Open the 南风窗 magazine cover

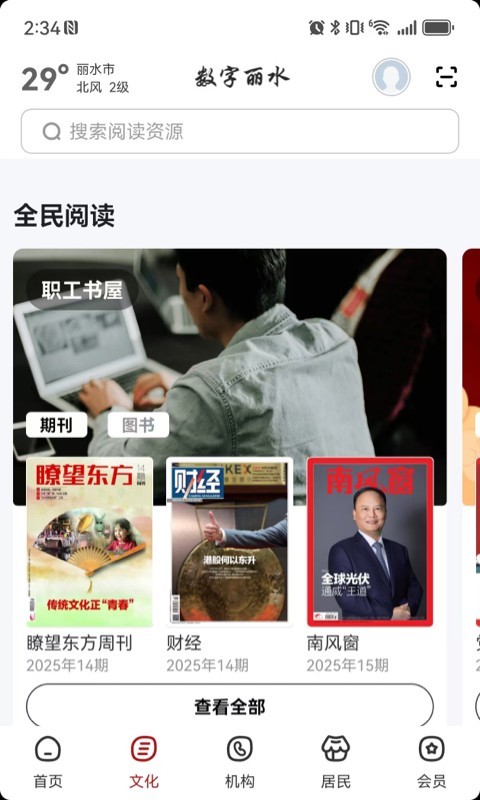point(370,542)
